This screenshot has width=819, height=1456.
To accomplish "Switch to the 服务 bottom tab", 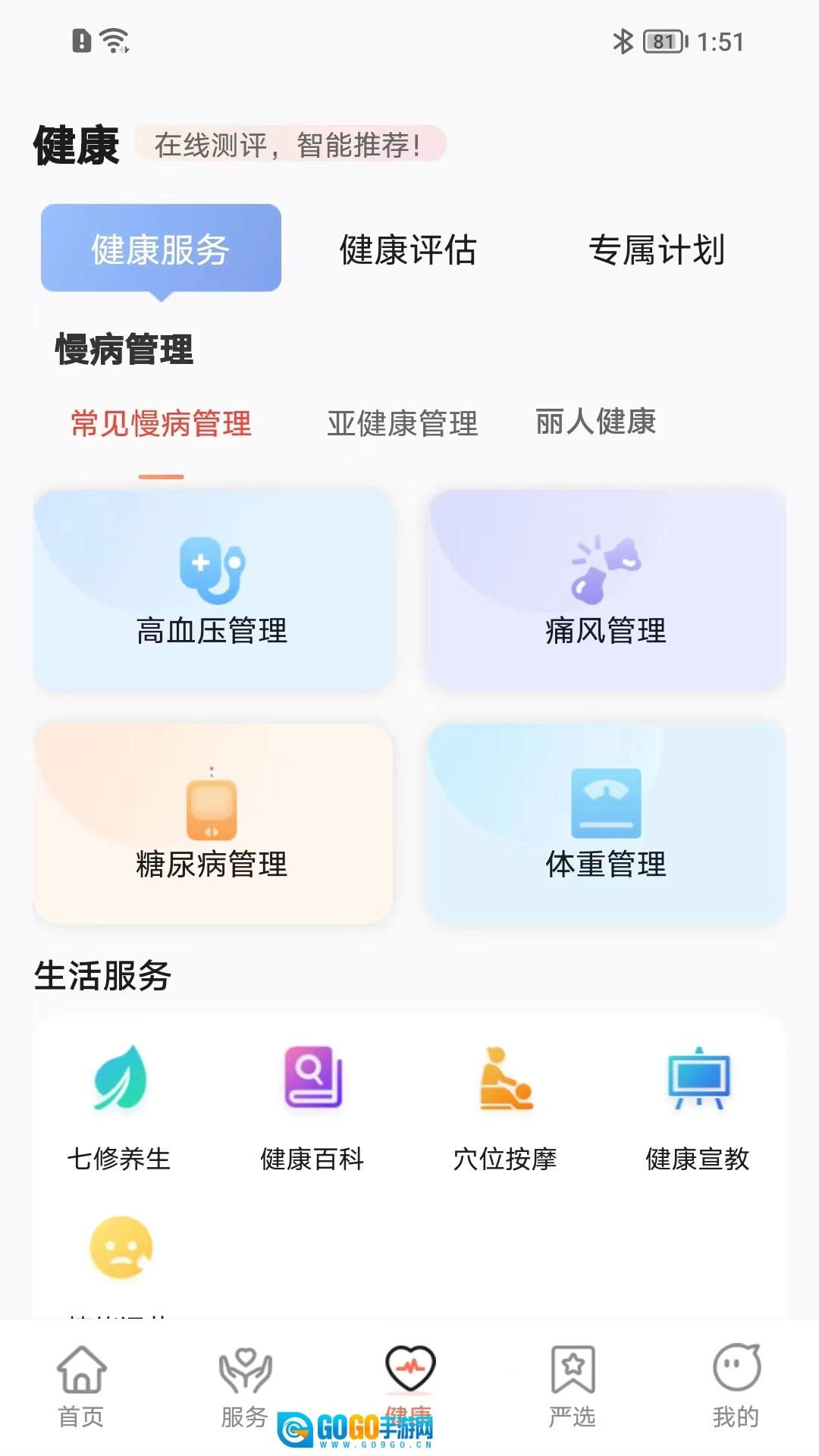I will 245,1385.
